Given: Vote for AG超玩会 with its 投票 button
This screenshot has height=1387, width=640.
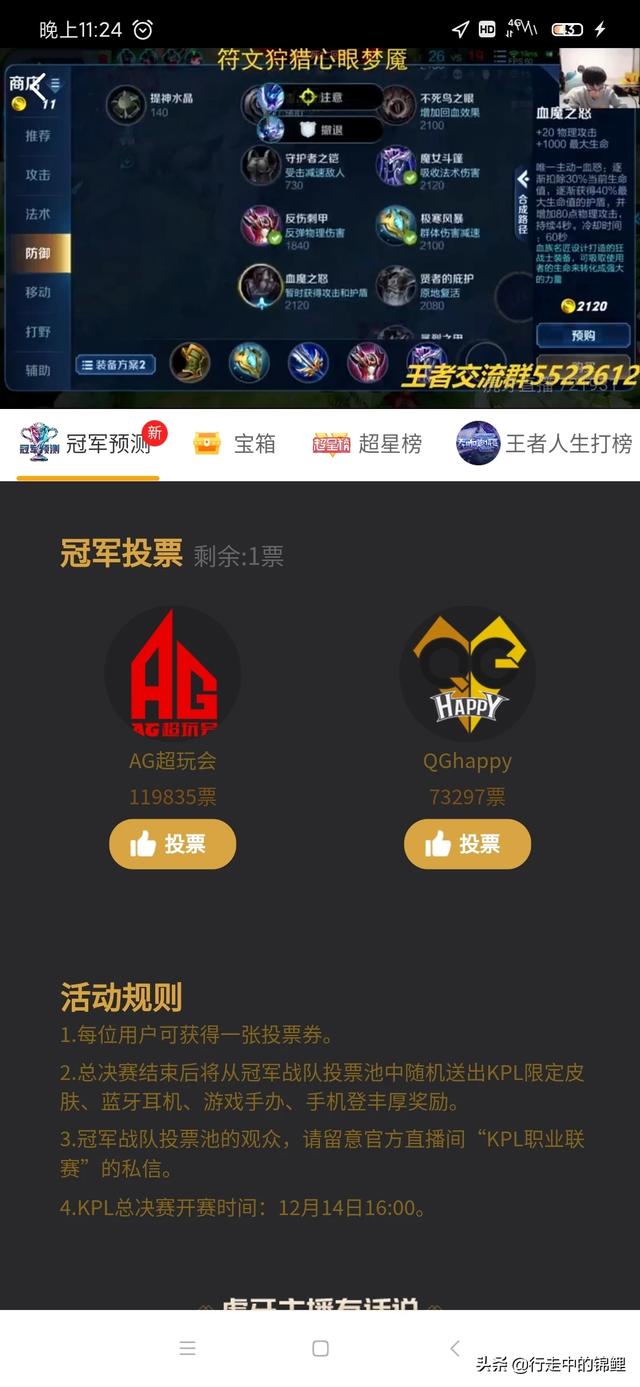Looking at the screenshot, I should (172, 844).
